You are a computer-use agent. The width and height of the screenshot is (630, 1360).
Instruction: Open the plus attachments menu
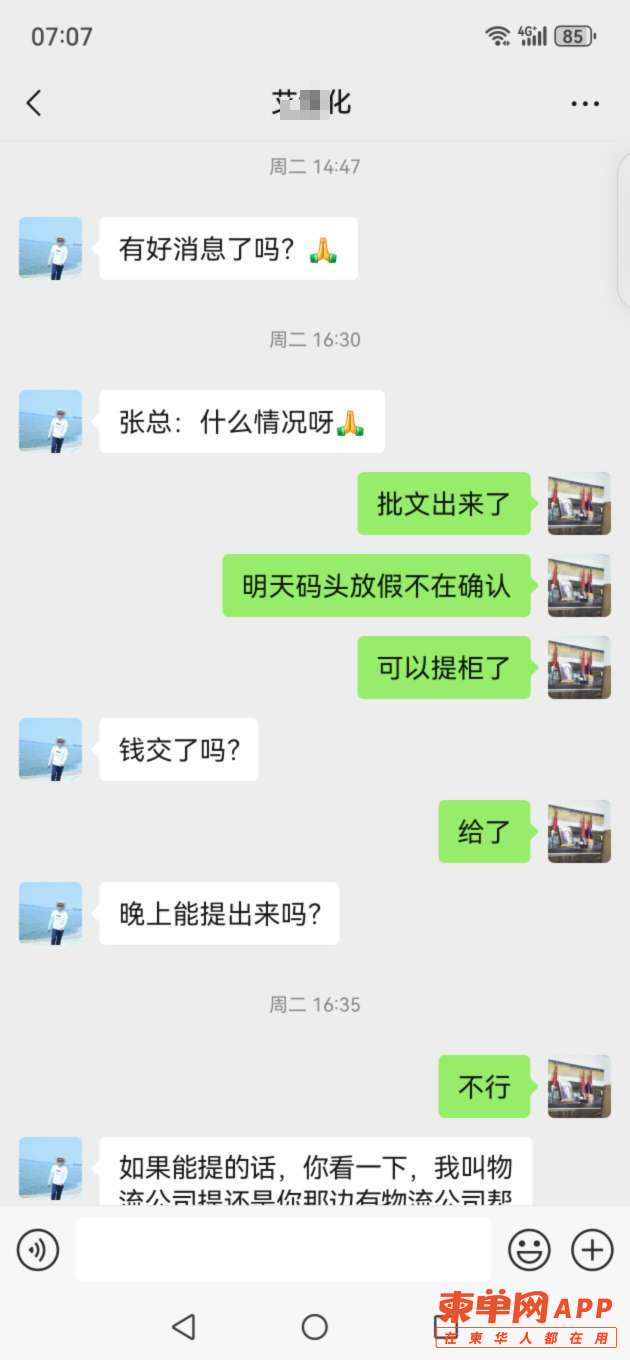tap(592, 1250)
